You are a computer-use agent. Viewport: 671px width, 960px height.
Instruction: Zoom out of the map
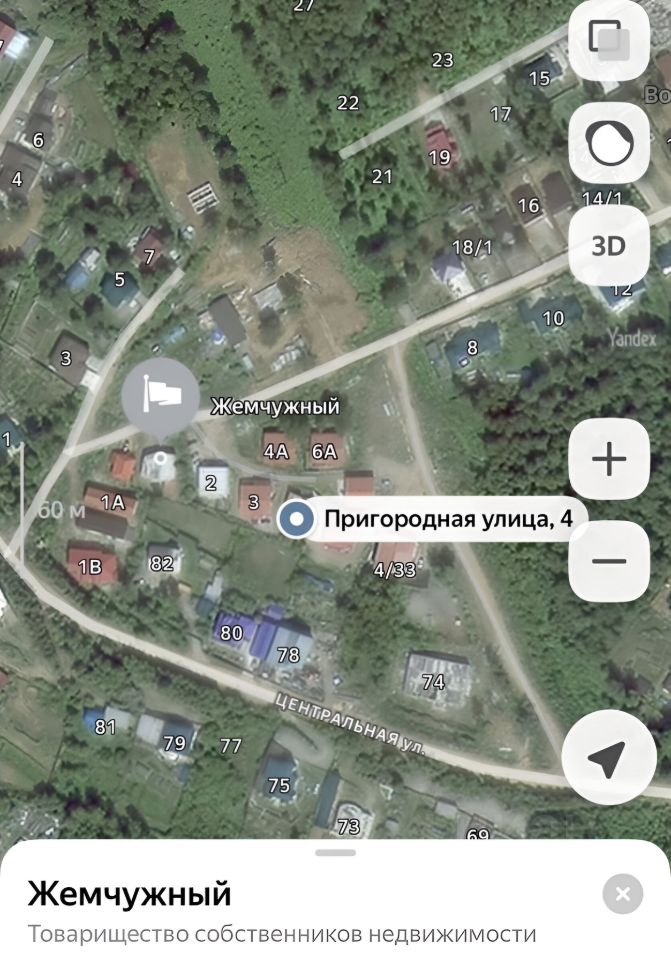click(609, 560)
